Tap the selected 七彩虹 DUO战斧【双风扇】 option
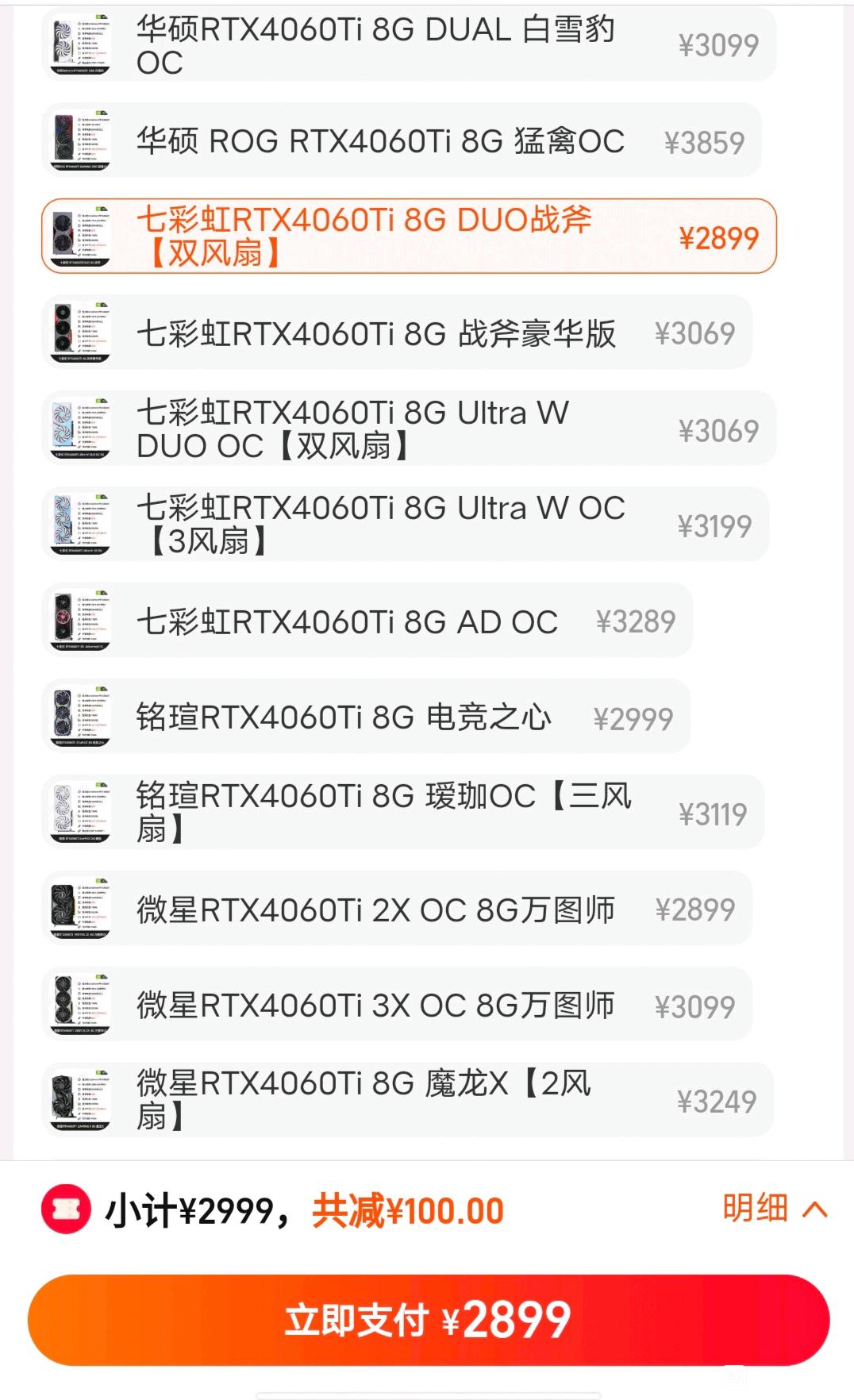 pos(408,237)
